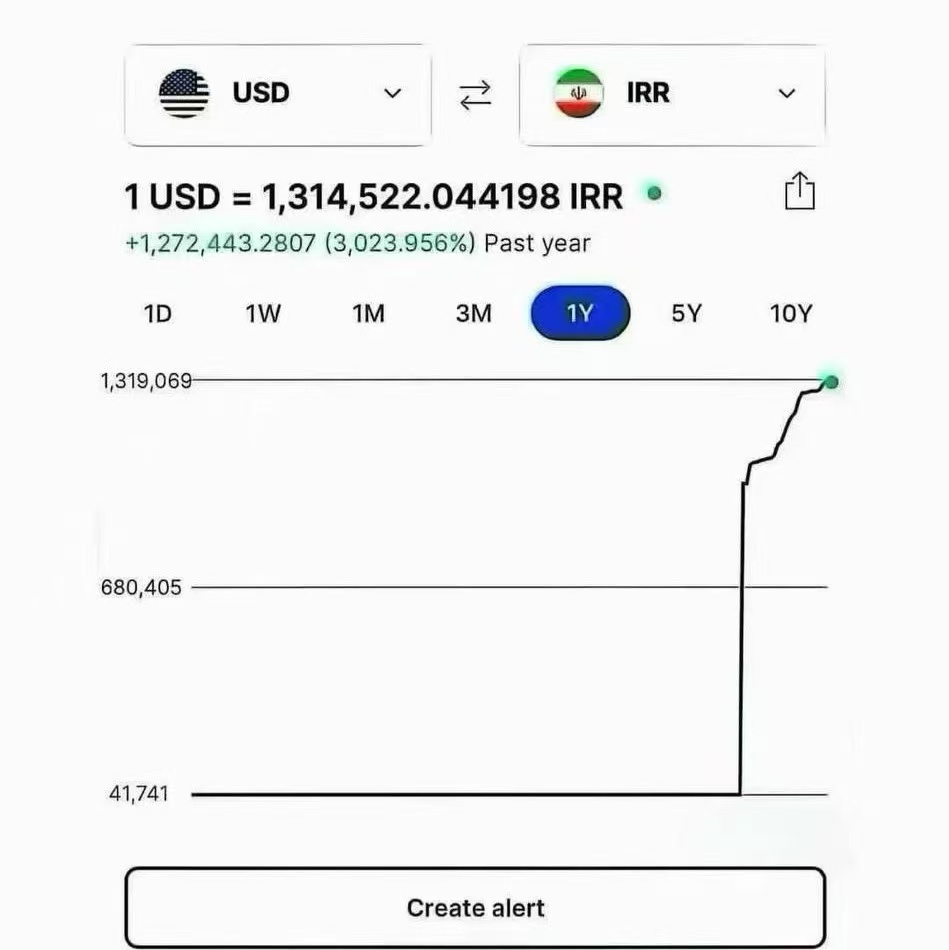Tap the Create alert button
The width and height of the screenshot is (949, 950).
click(x=475, y=908)
